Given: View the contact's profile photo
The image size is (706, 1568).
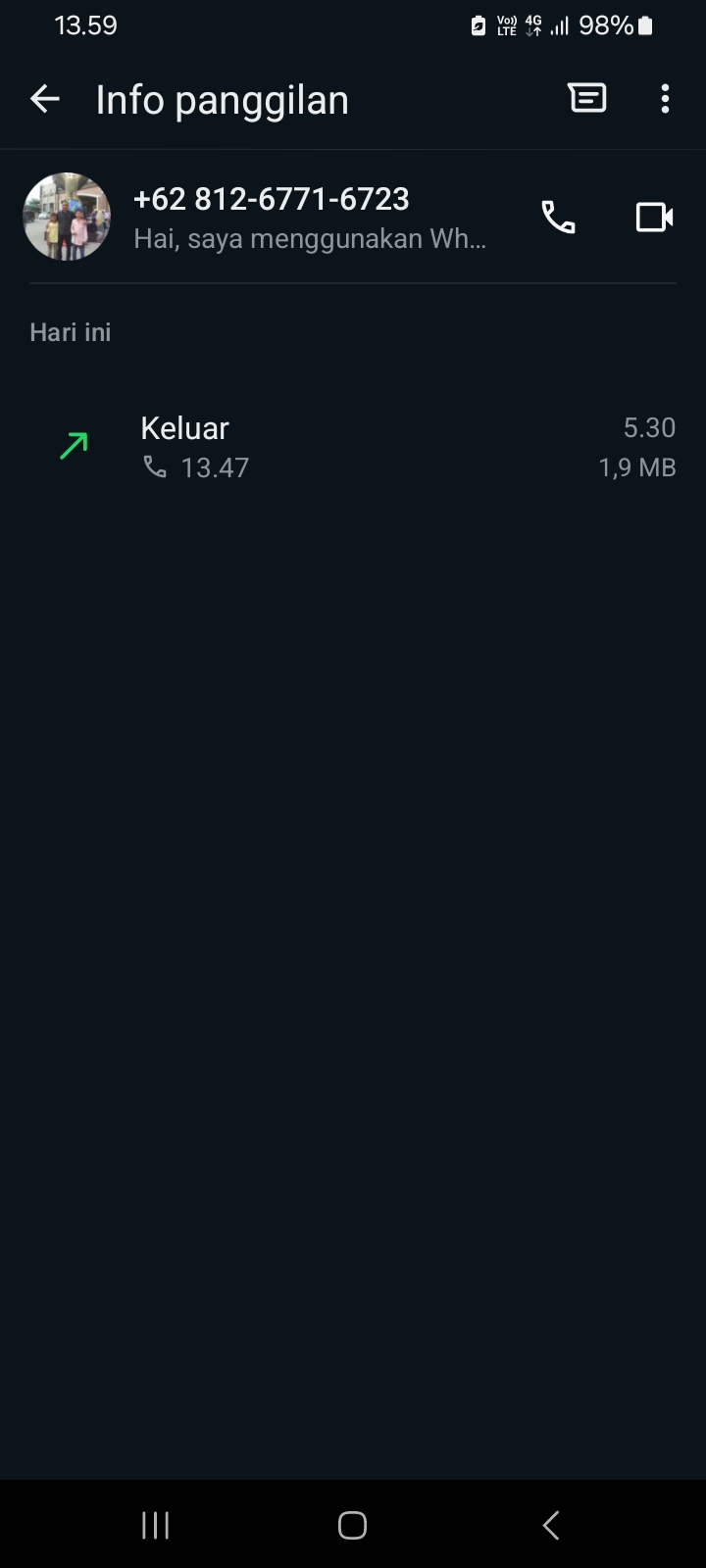Looking at the screenshot, I should tap(67, 217).
